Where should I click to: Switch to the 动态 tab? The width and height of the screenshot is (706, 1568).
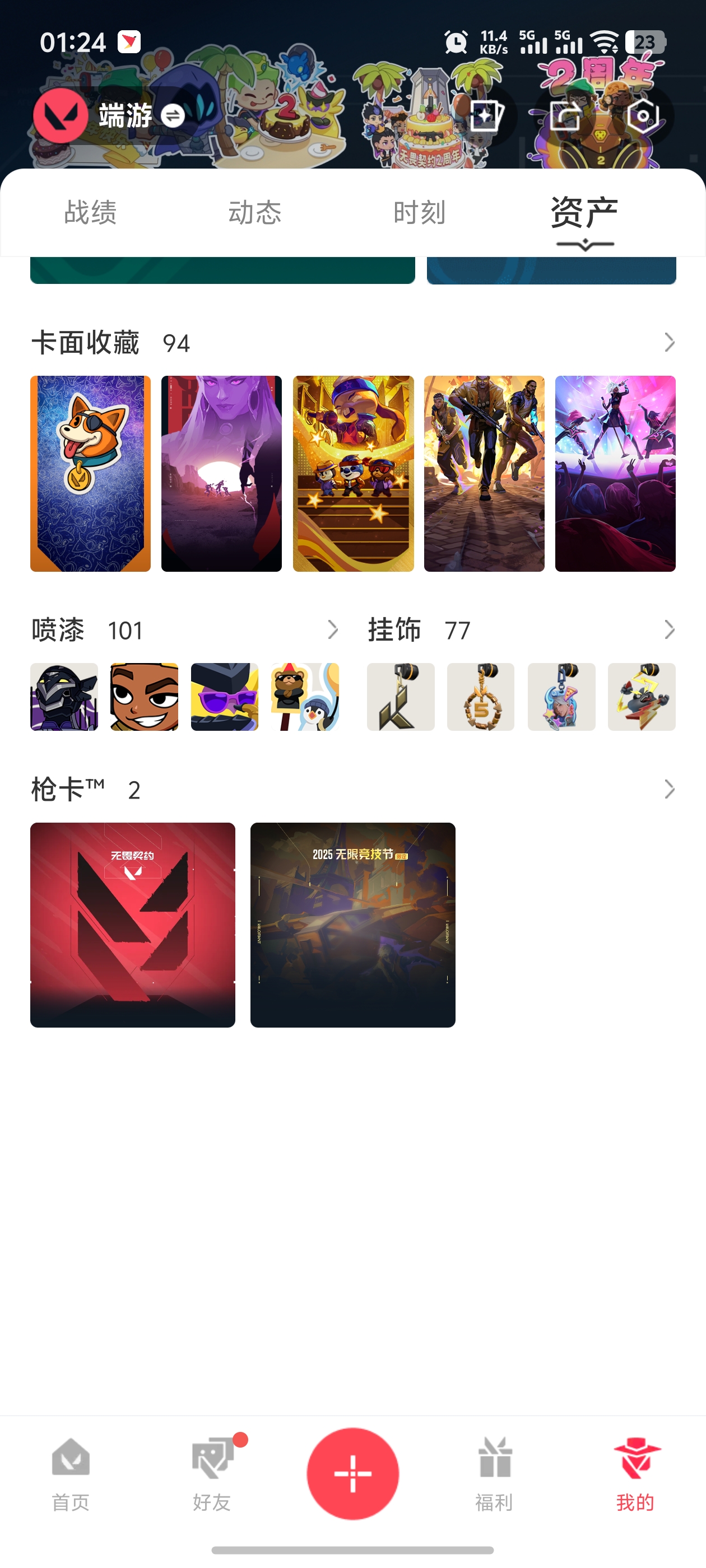[254, 212]
